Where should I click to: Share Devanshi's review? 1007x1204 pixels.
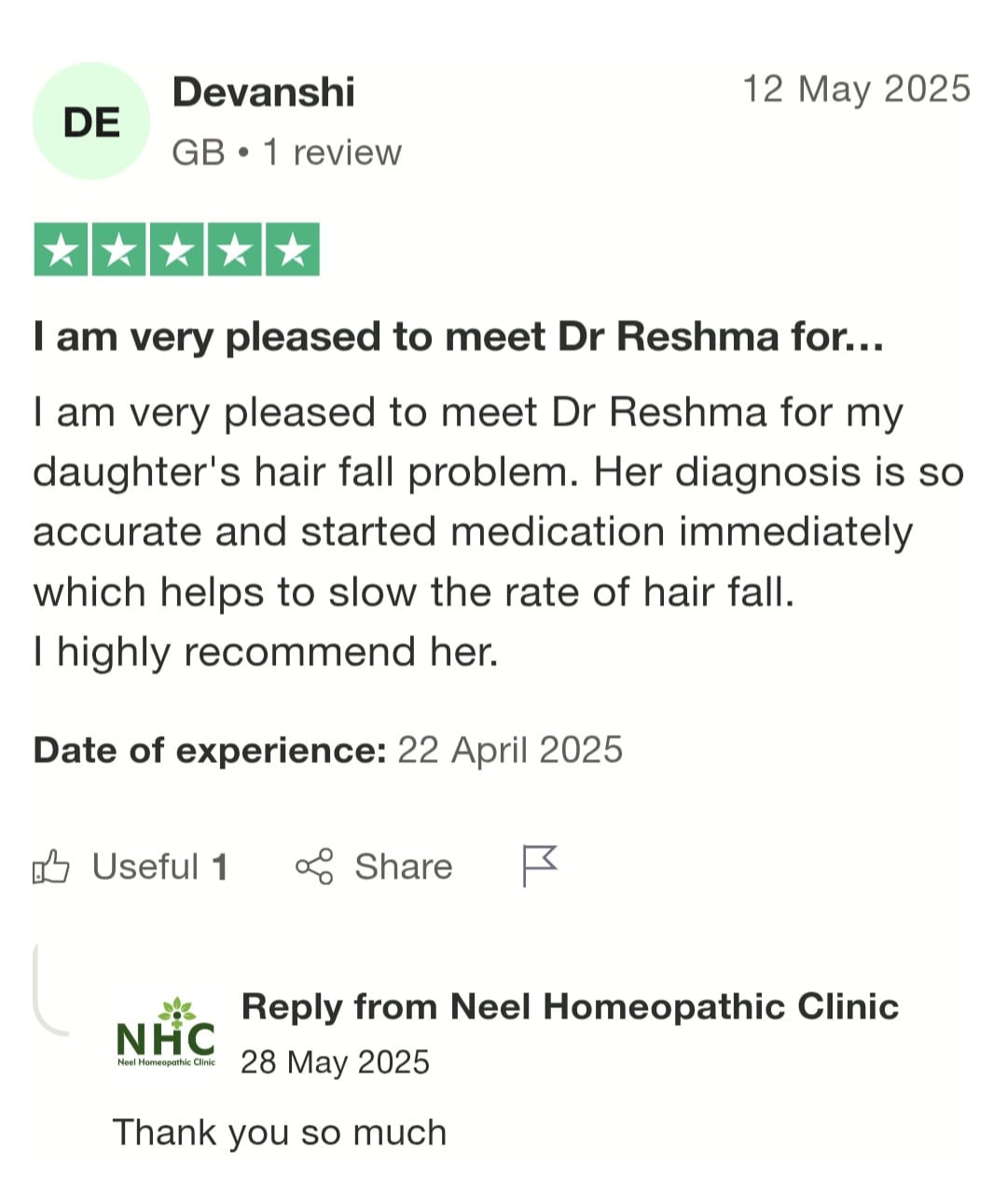(374, 866)
